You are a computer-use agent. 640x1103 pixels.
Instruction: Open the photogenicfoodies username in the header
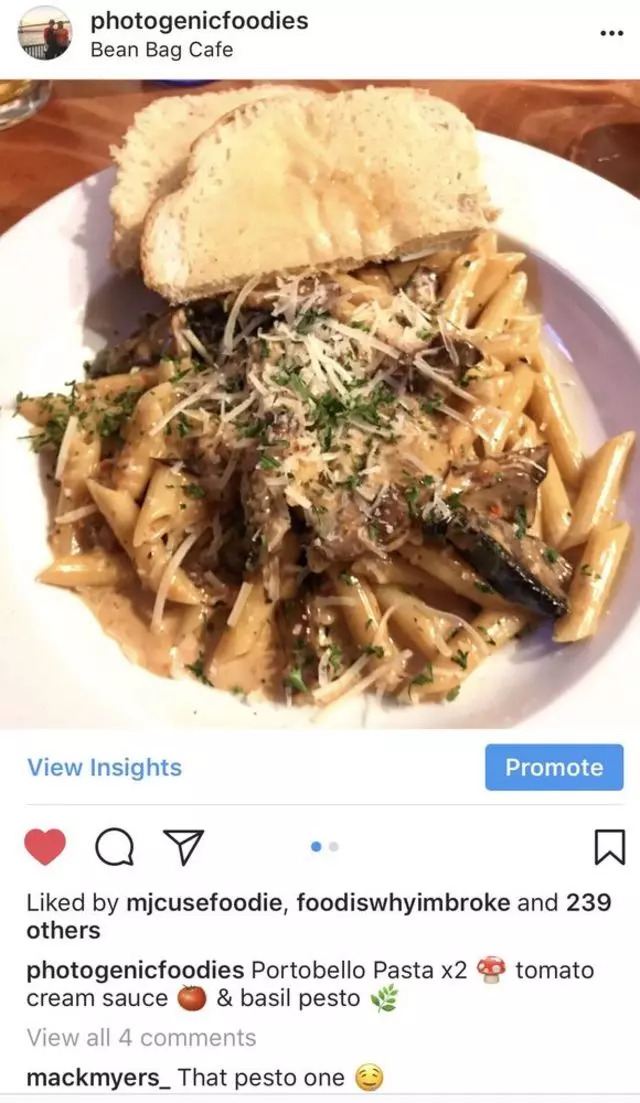tap(199, 21)
